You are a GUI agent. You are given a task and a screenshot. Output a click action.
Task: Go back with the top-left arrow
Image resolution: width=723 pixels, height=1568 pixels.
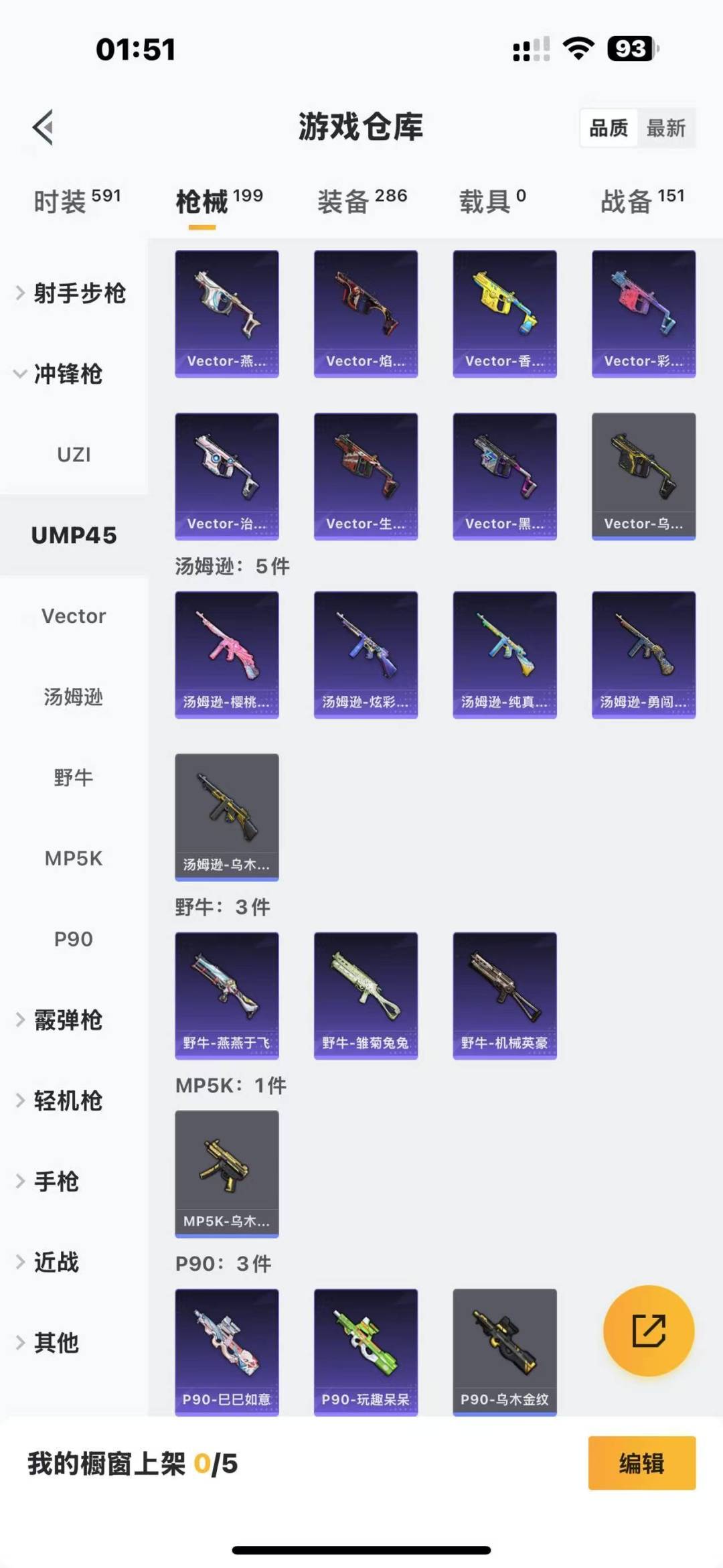coord(44,127)
